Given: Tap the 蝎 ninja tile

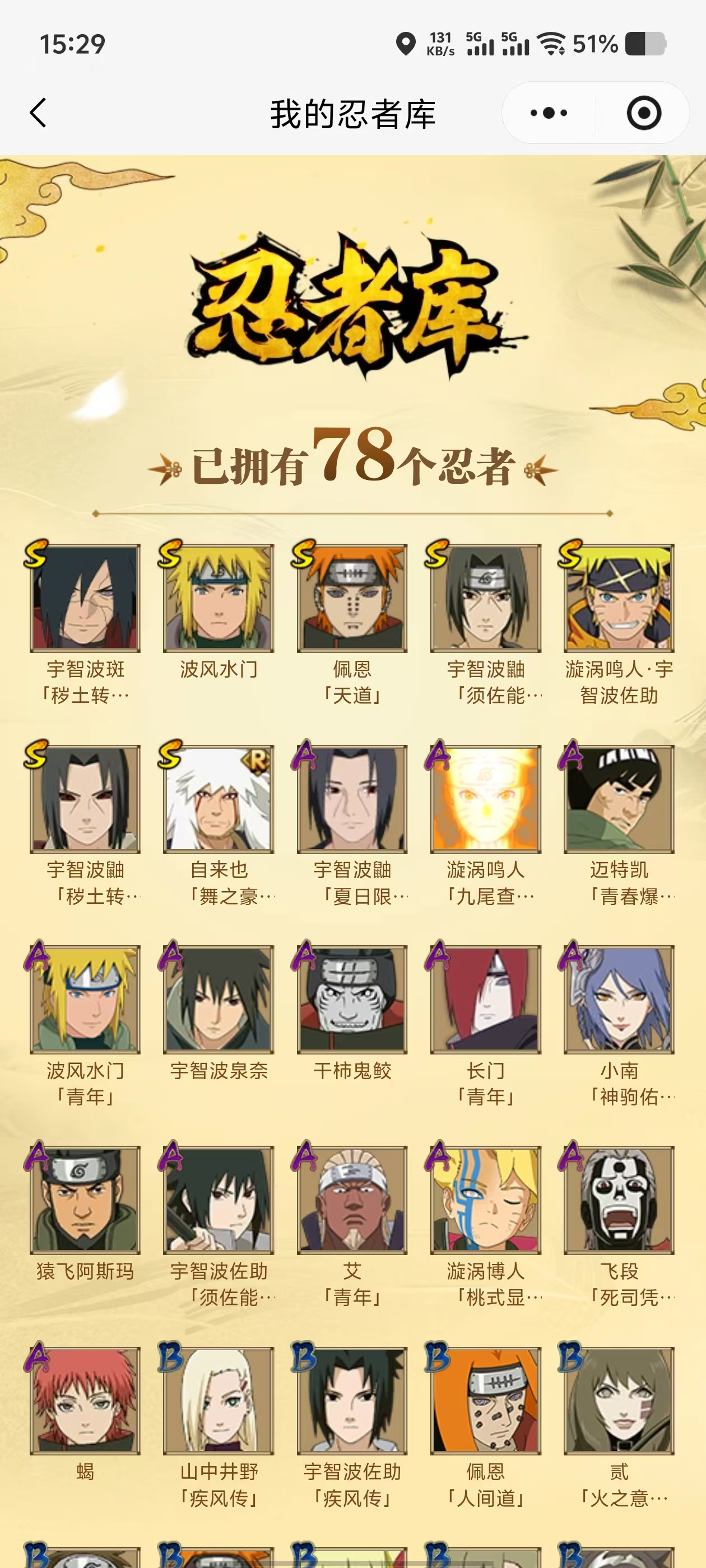Looking at the screenshot, I should pyautogui.click(x=85, y=1401).
